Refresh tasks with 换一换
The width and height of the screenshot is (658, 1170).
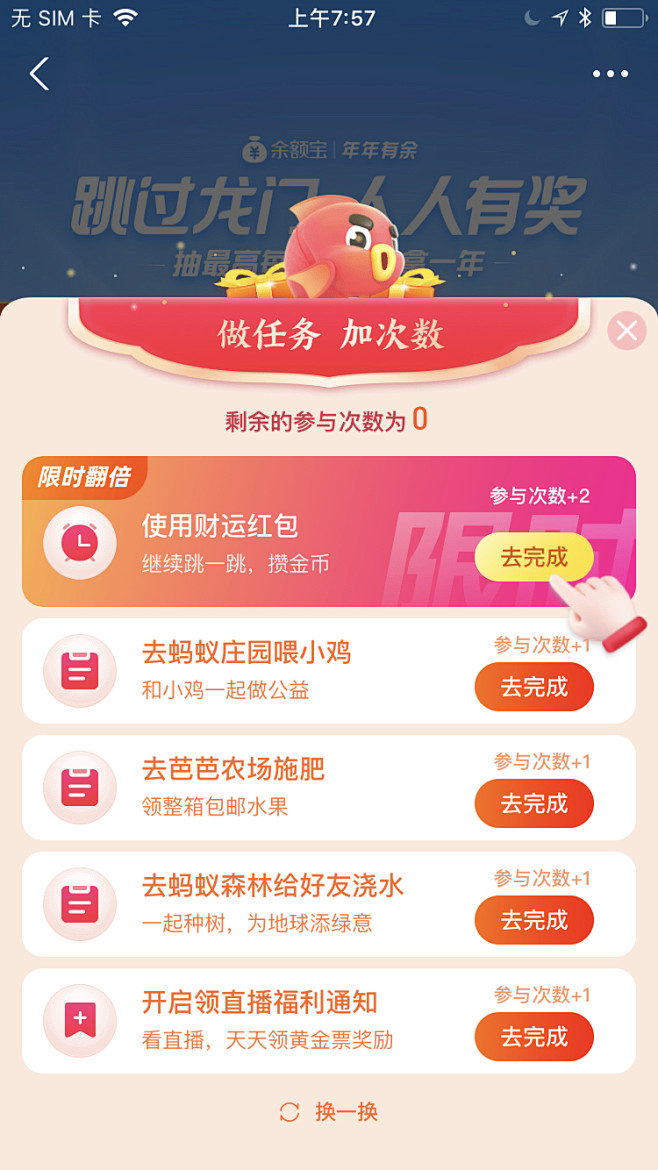(329, 1112)
